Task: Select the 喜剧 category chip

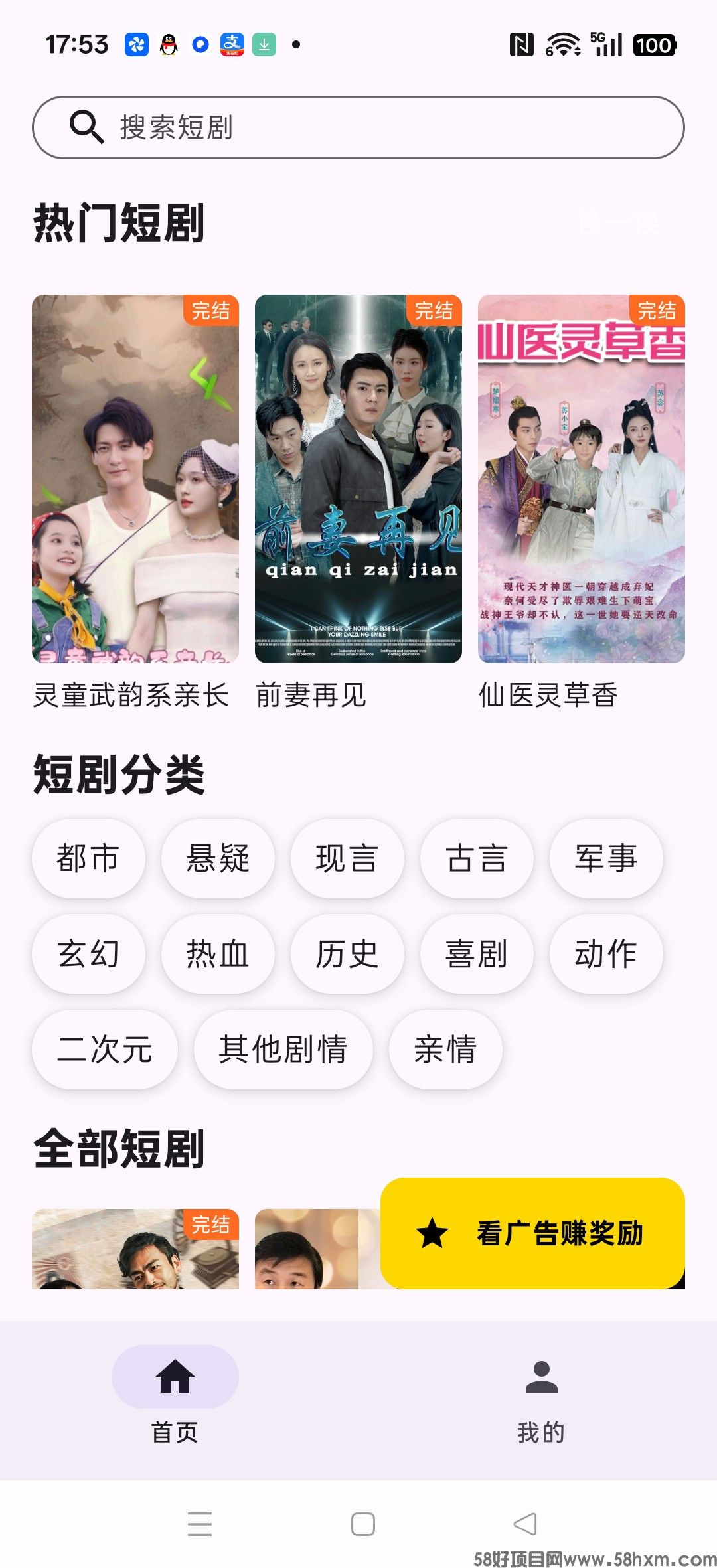Action: point(477,954)
